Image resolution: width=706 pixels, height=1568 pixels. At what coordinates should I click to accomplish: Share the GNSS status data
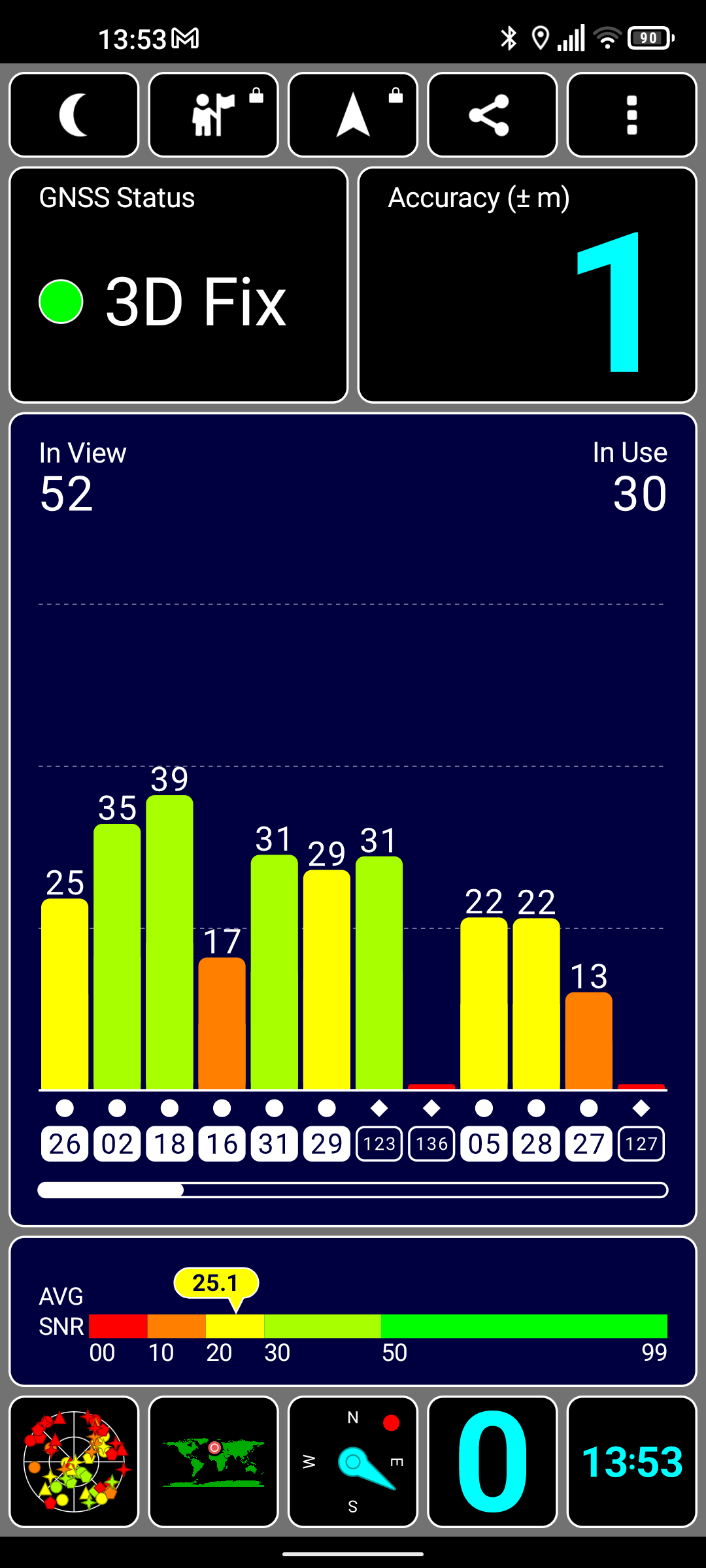point(492,115)
